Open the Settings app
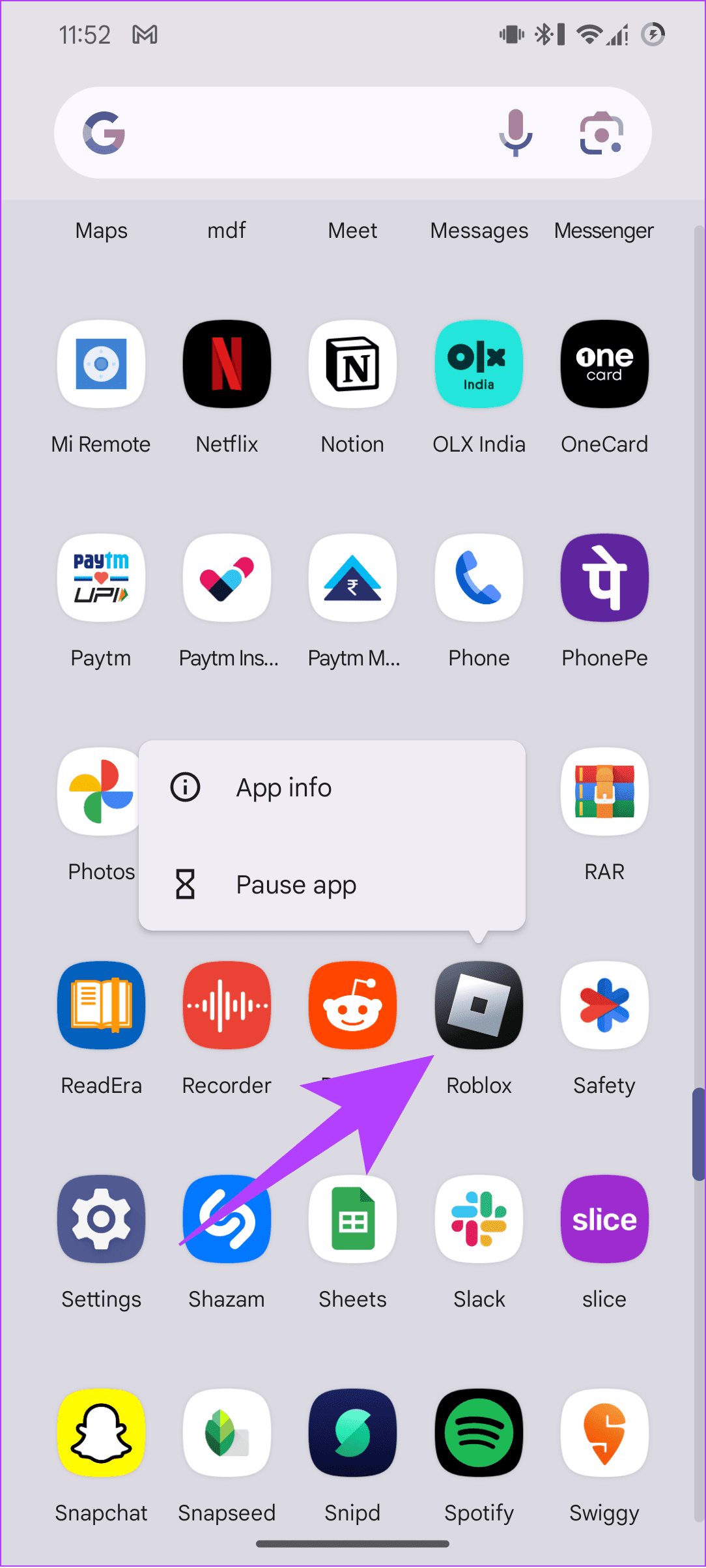The image size is (706, 1568). [x=101, y=1219]
